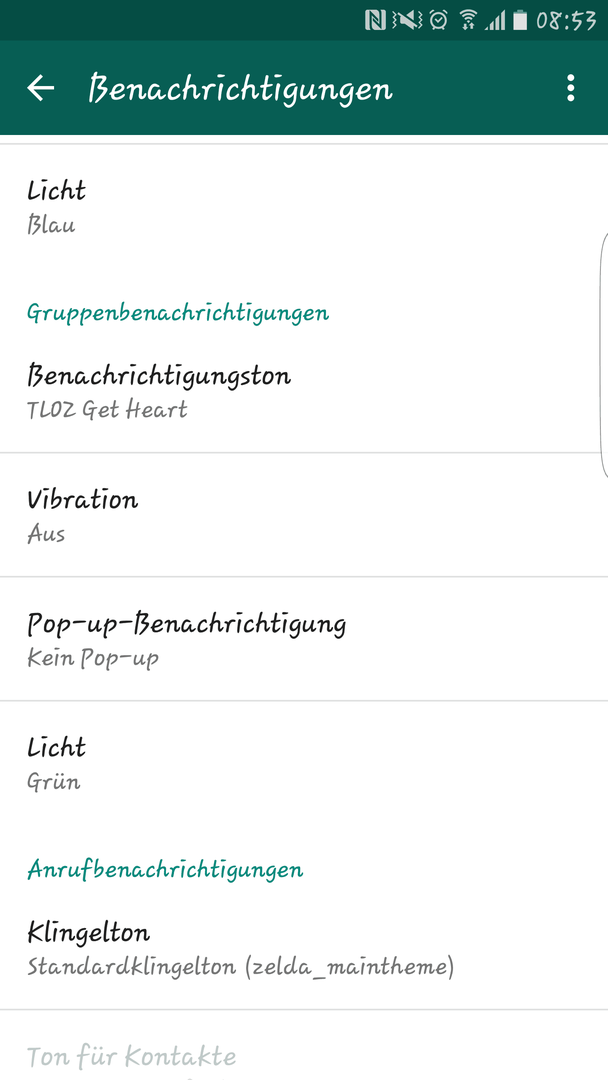Open the Licht setting showing Grün

[x=304, y=763]
